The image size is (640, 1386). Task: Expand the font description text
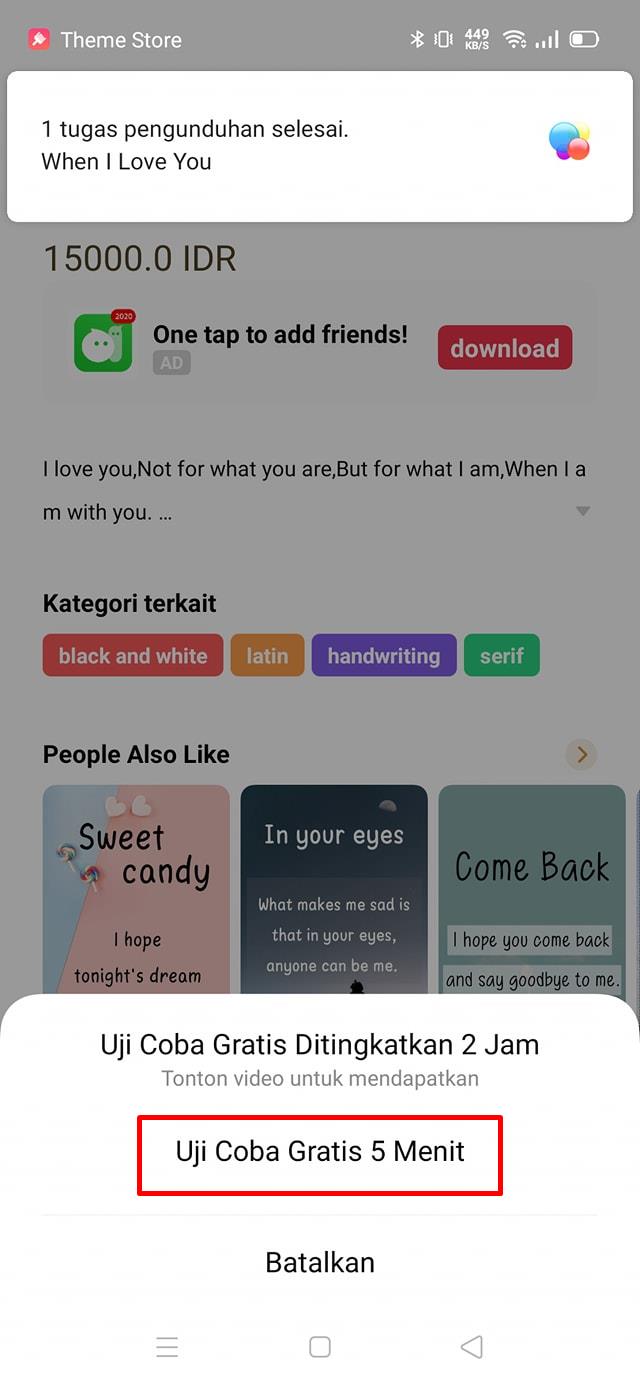pos(582,511)
